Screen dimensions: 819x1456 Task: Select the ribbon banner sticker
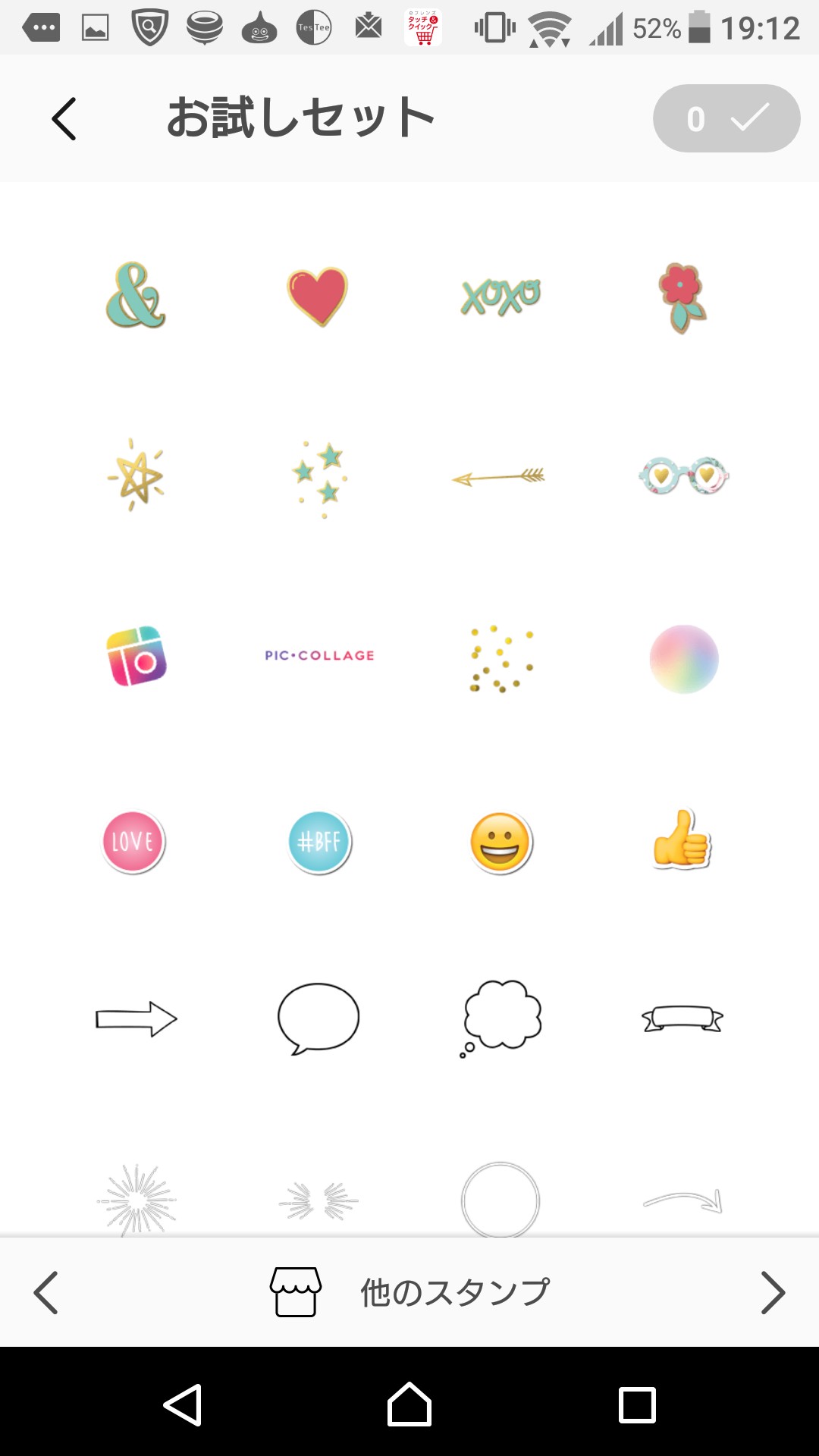(682, 1018)
